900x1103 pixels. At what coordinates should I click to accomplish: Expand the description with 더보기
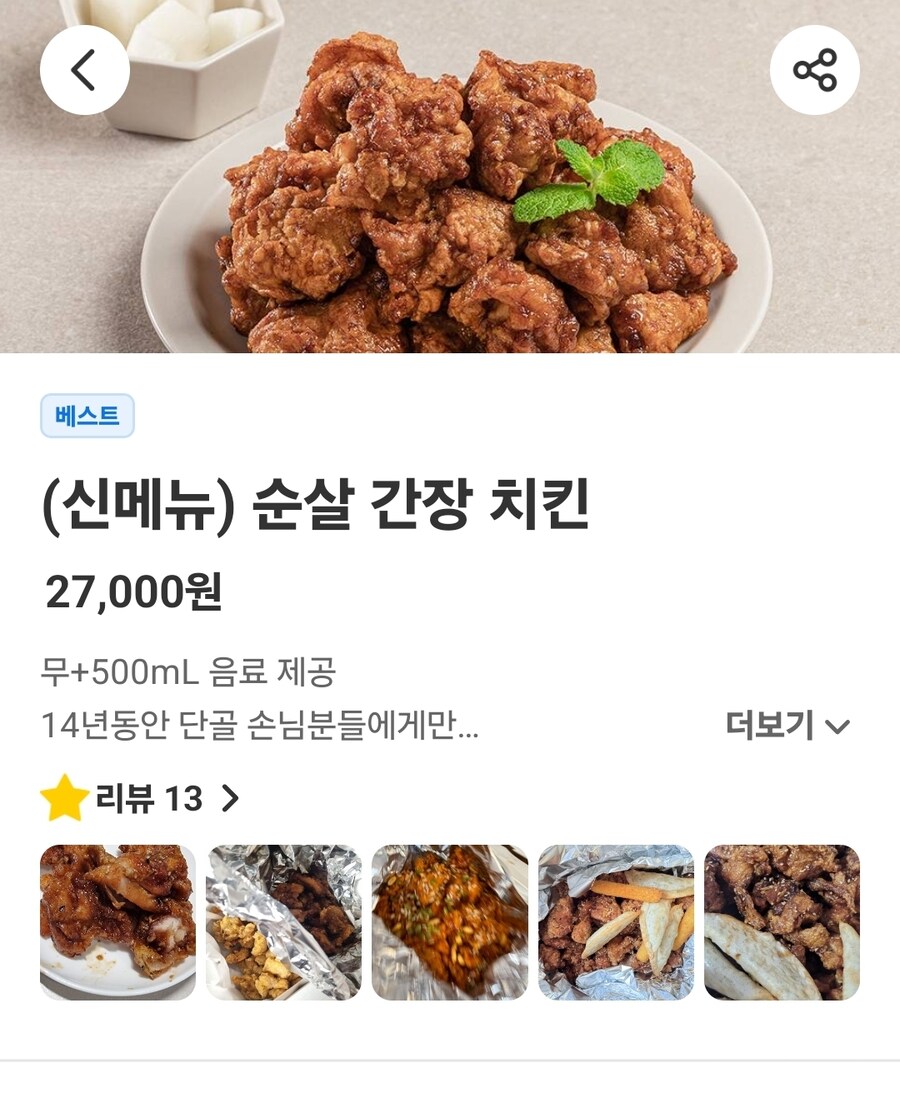coord(788,726)
